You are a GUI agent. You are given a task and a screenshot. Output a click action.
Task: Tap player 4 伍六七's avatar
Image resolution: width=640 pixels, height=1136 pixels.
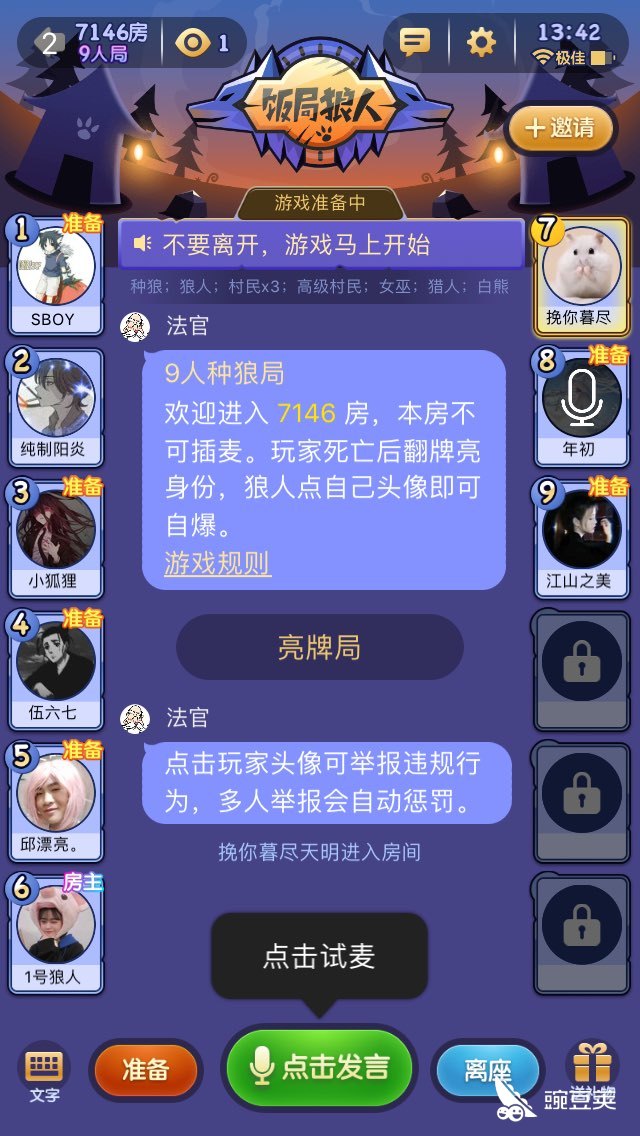[56, 670]
